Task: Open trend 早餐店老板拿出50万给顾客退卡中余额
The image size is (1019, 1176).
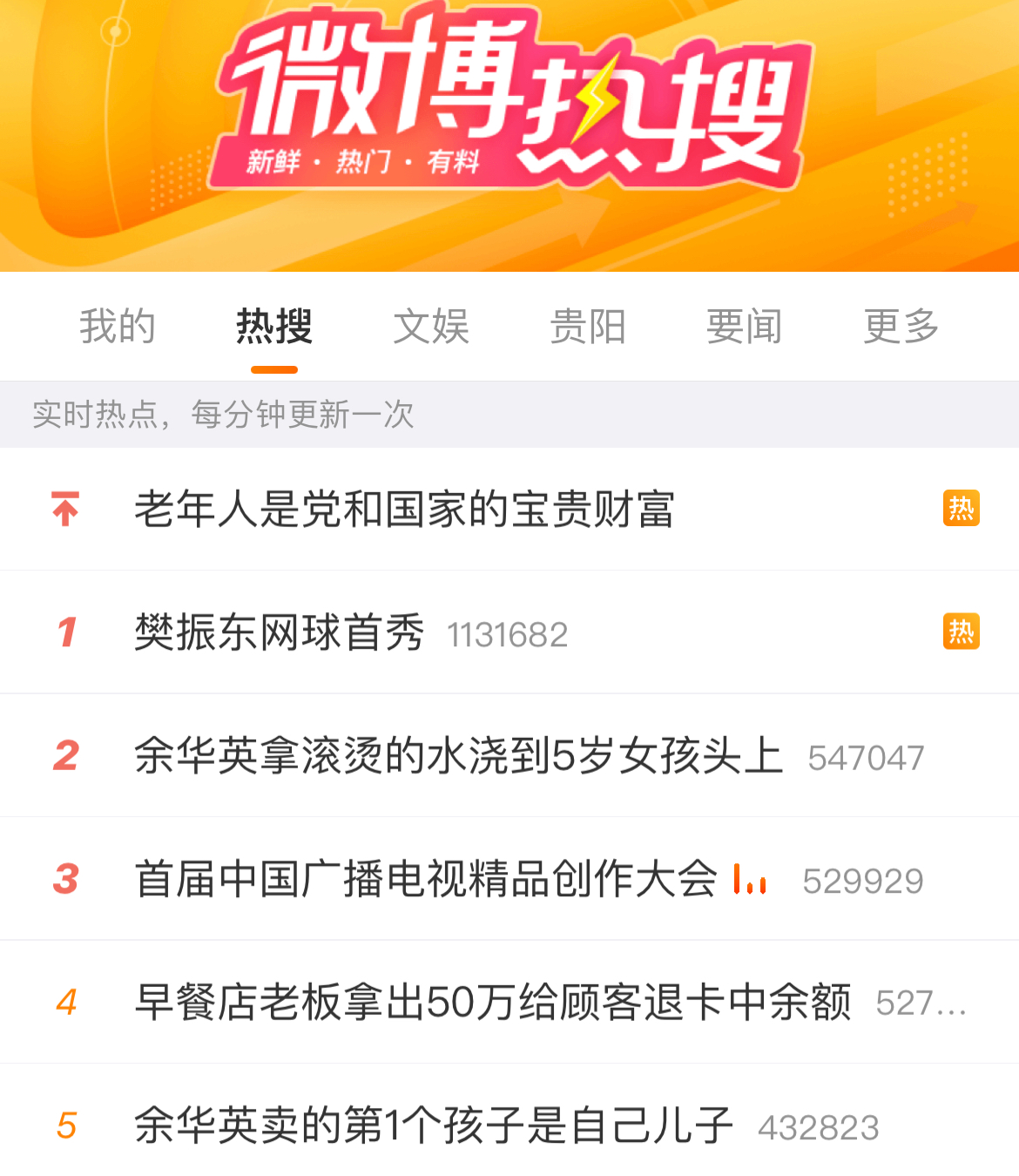Action: [x=492, y=1003]
